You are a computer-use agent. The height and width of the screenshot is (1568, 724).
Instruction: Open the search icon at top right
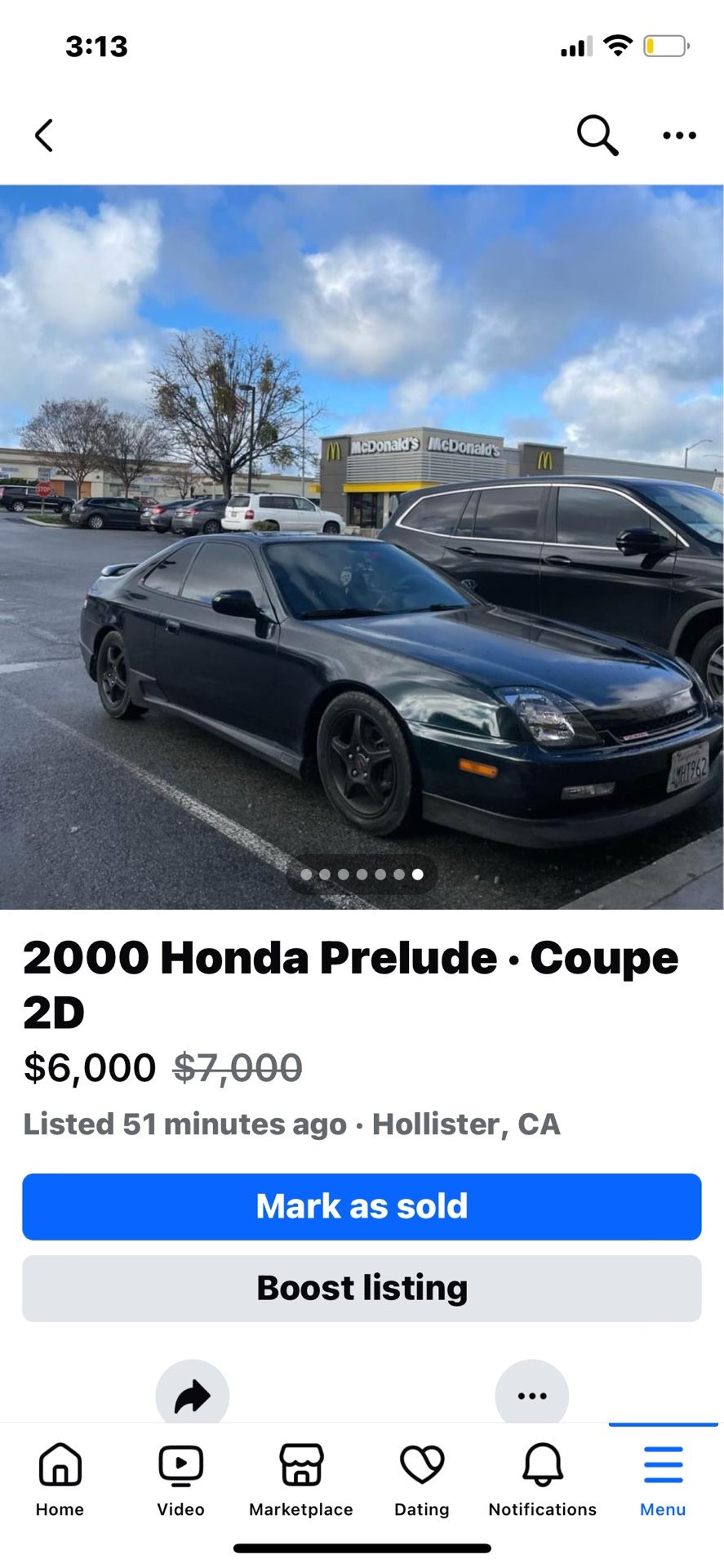tap(597, 135)
